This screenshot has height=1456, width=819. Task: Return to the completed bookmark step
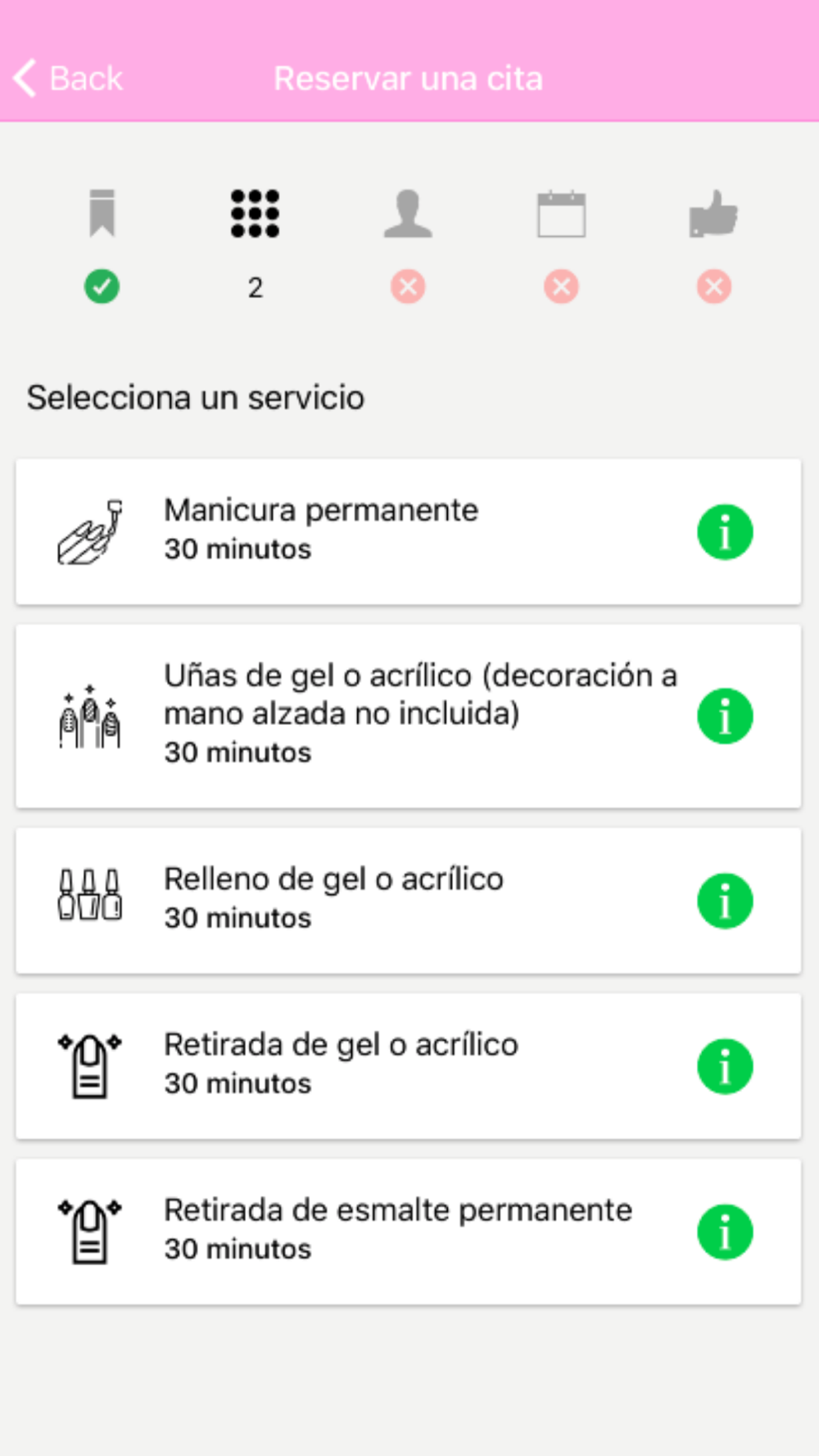(x=102, y=214)
